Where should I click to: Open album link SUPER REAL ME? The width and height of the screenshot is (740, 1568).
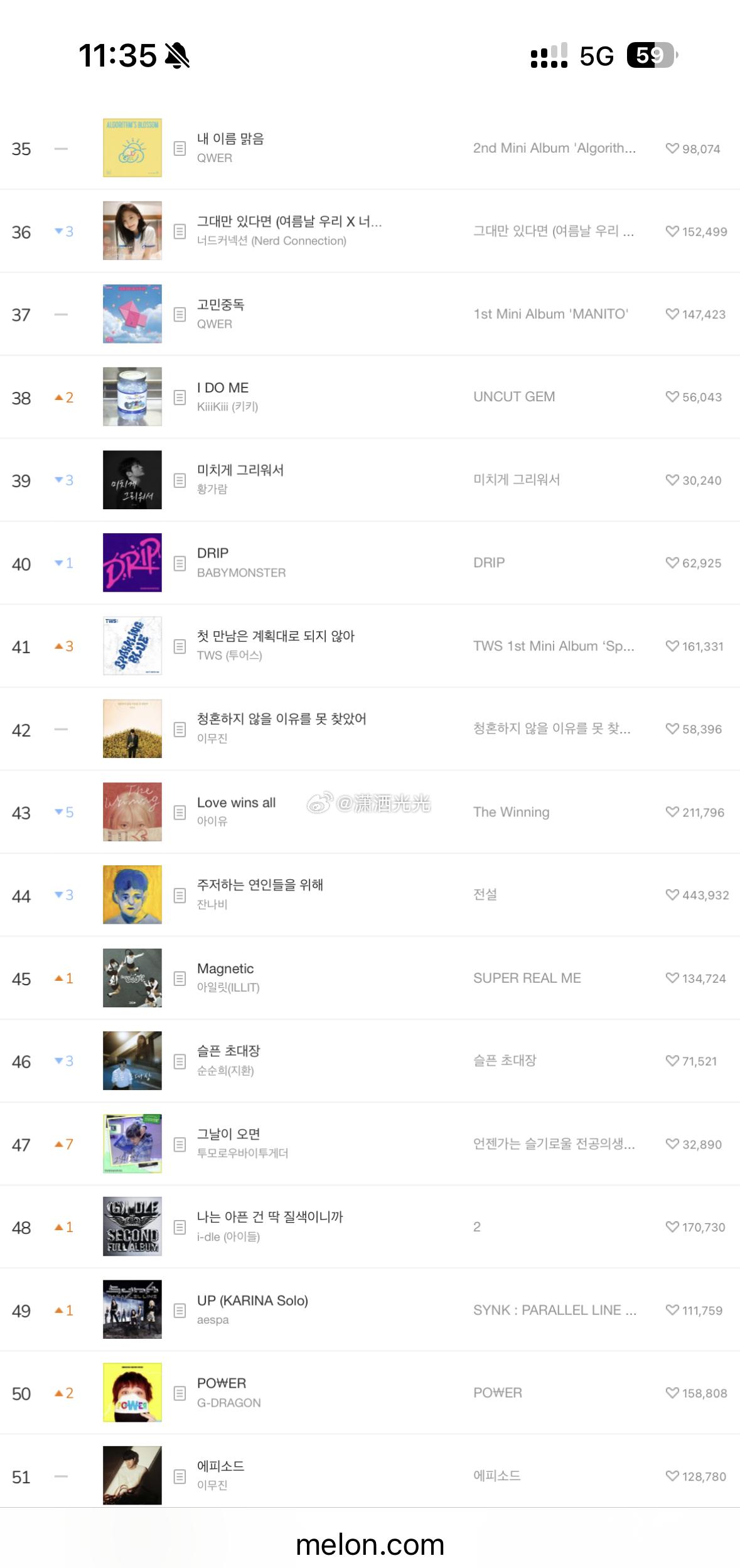(x=527, y=978)
